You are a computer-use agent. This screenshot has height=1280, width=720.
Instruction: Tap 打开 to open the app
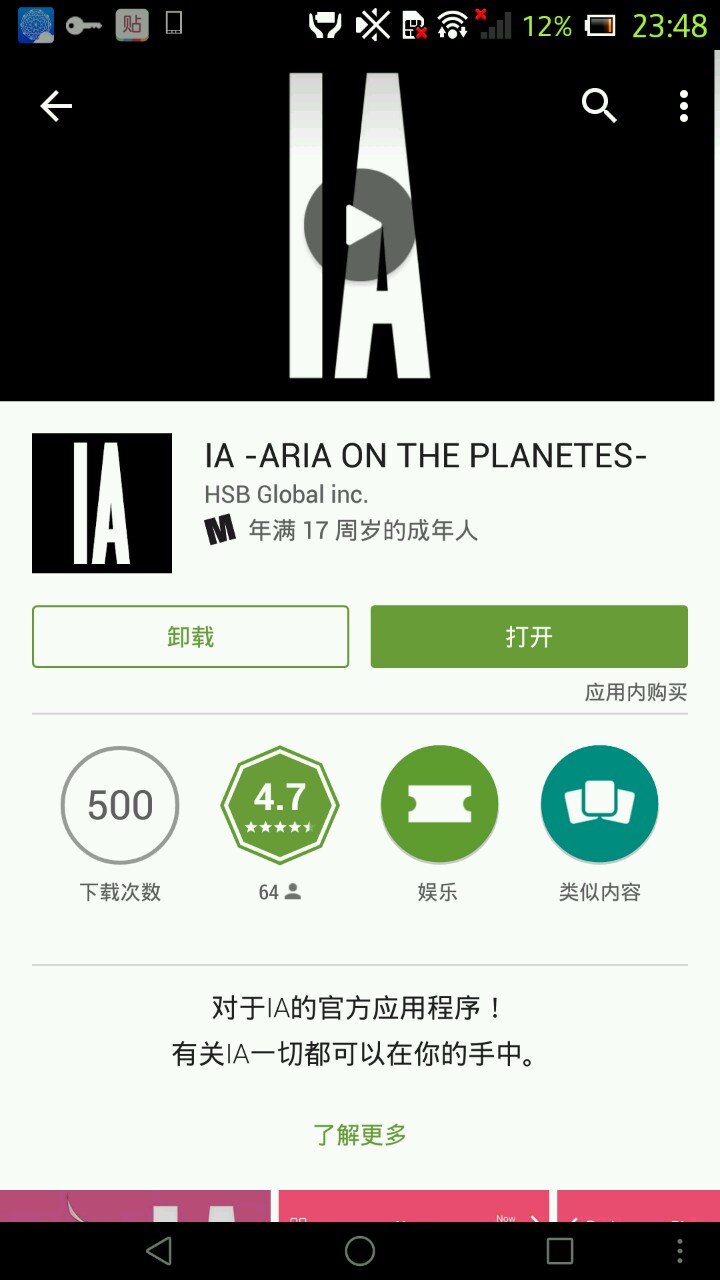529,637
